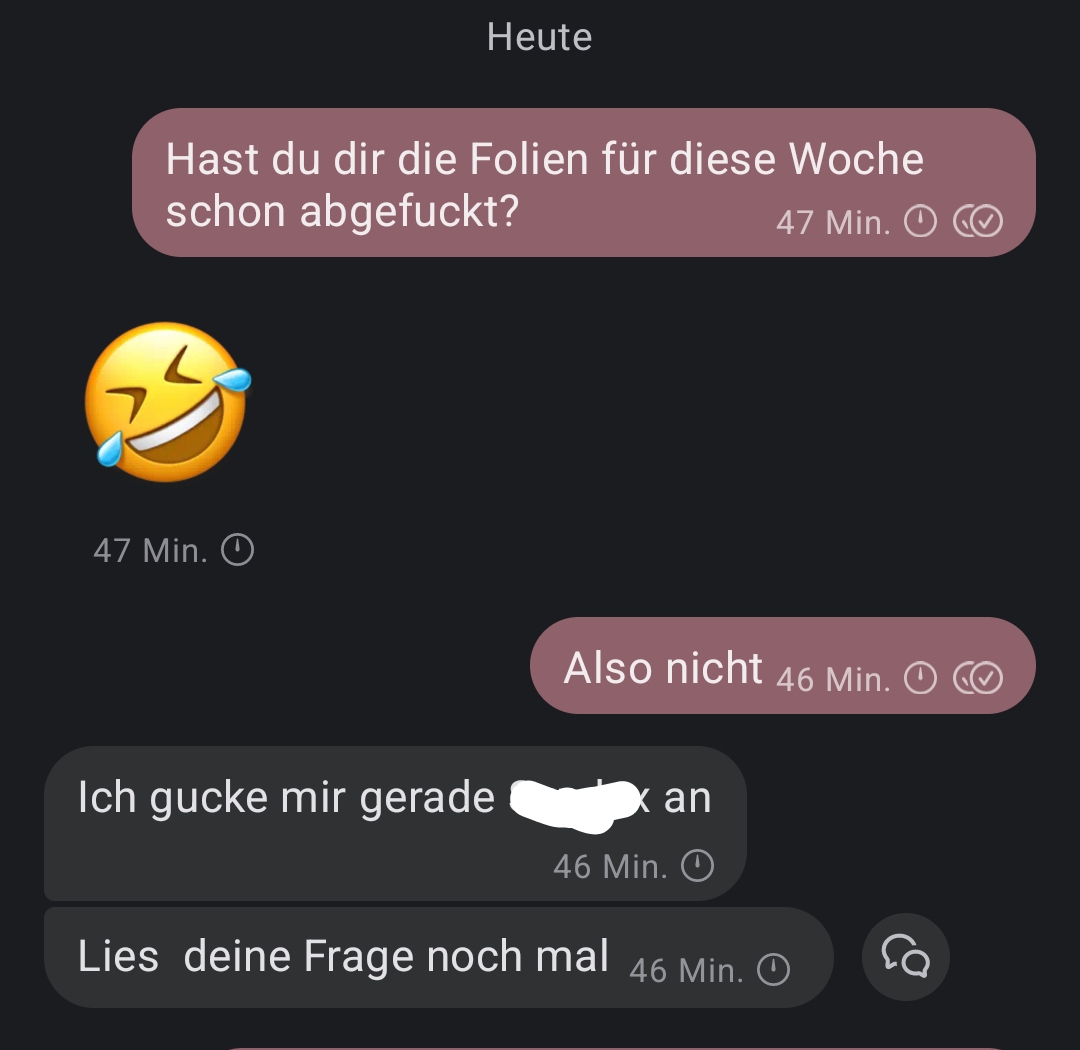The width and height of the screenshot is (1080, 1050).
Task: Tap the reply bubble icon beside "Lies deine Frage noch mal"
Action: (905, 957)
